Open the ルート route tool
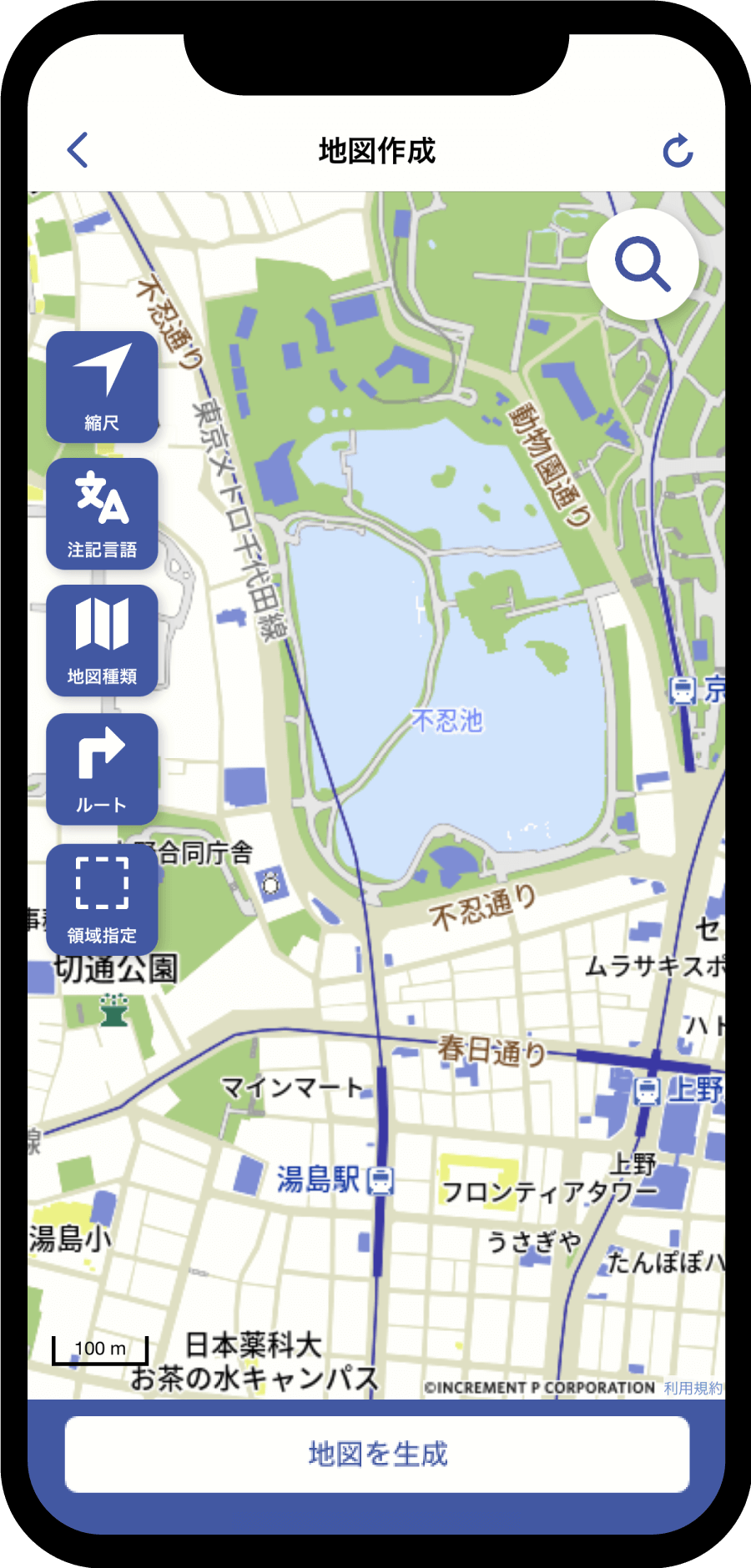Viewport: 751px width, 1568px height. click(102, 769)
